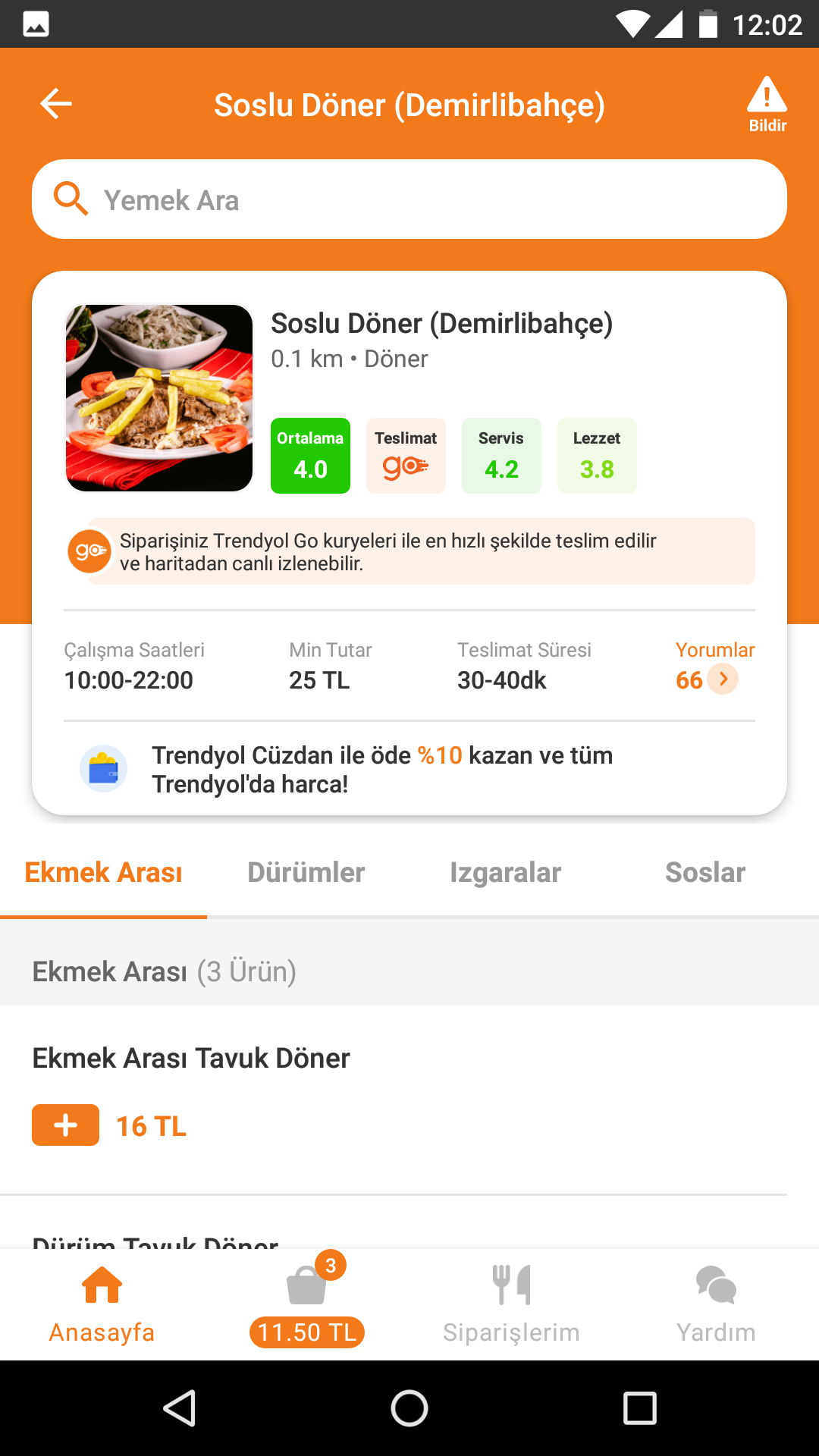Click the Teslimat go rating badge
Screen dimensions: 819x1456
[406, 455]
